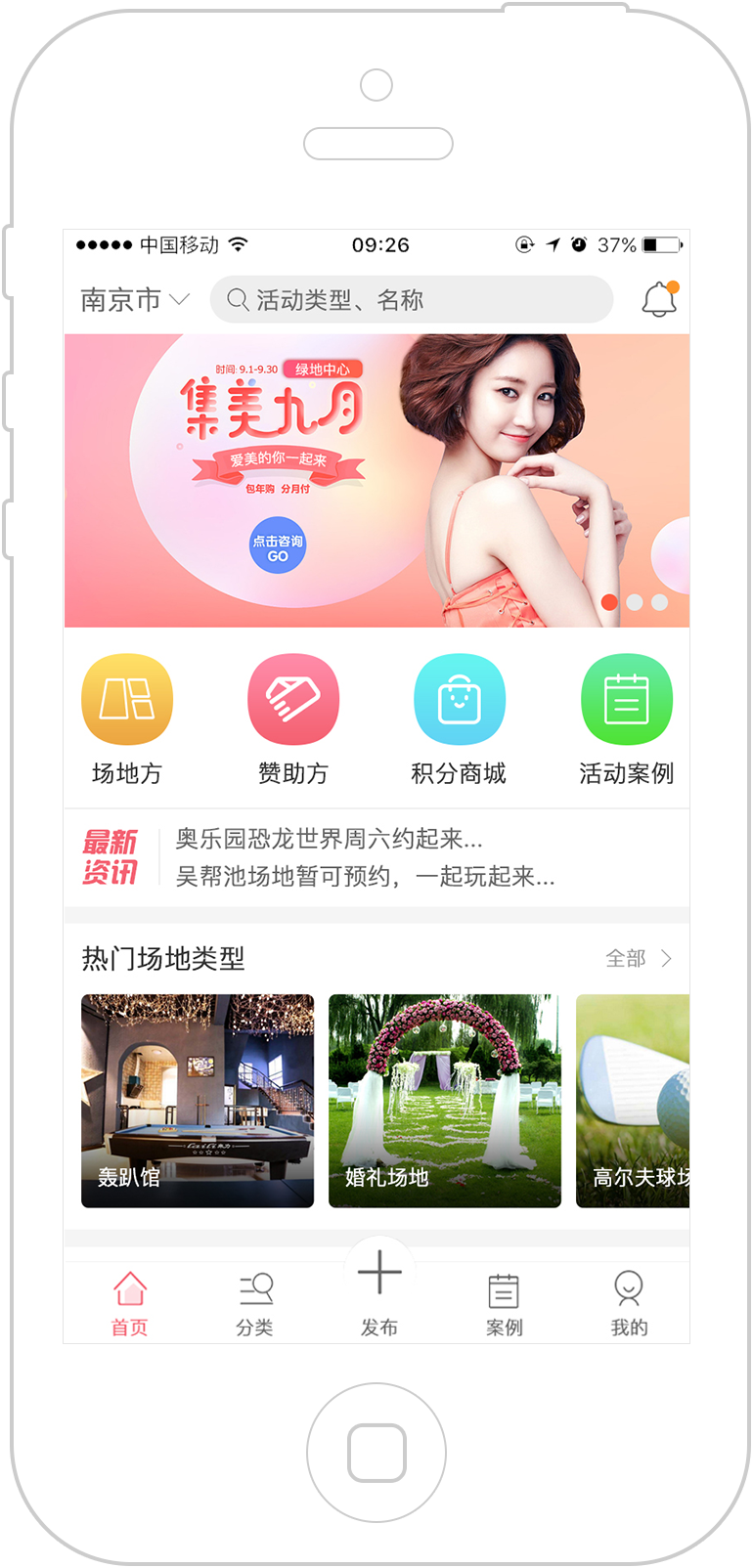The height and width of the screenshot is (1568, 753).
Task: Open the 高尔夫球场 golf course thumbnail
Action: (x=645, y=1102)
